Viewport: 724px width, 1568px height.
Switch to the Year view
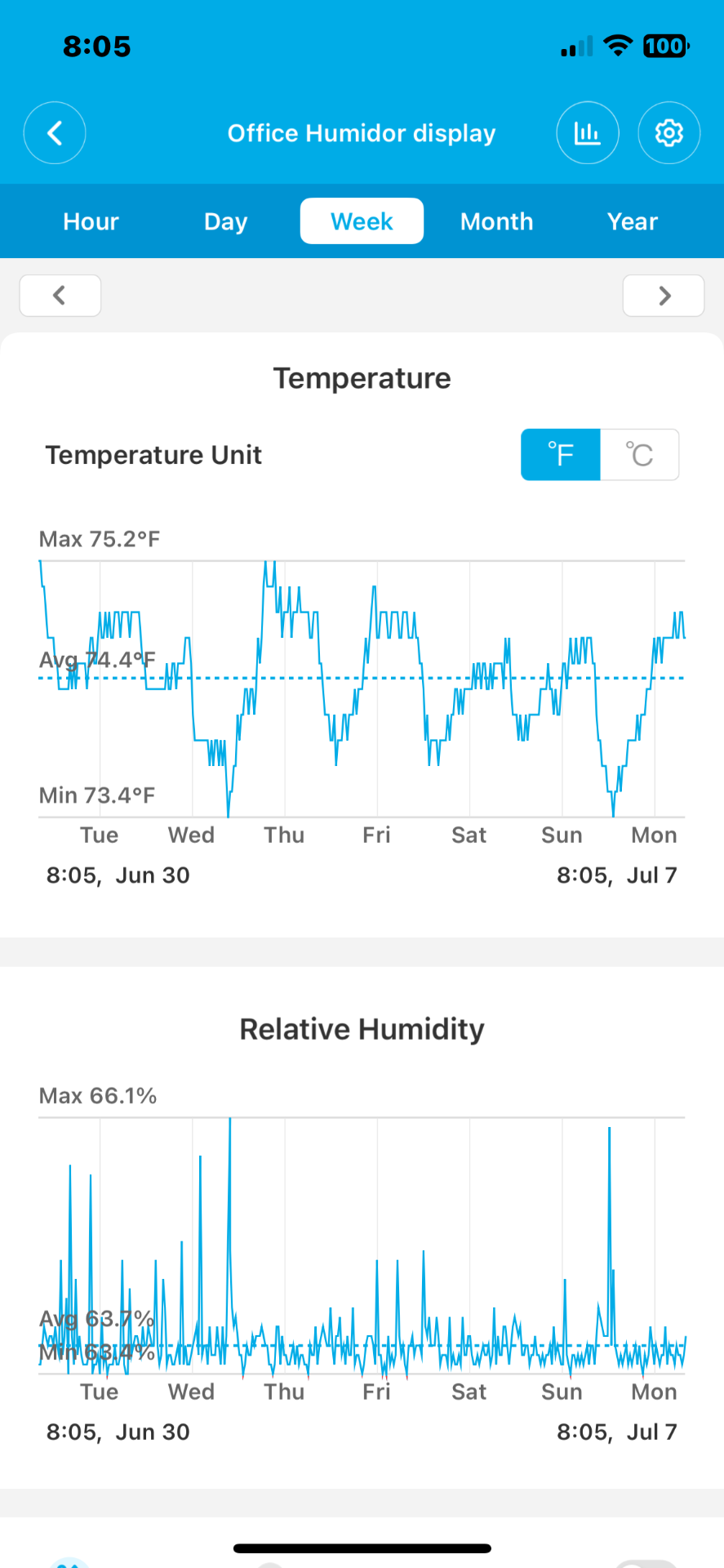pyautogui.click(x=633, y=221)
